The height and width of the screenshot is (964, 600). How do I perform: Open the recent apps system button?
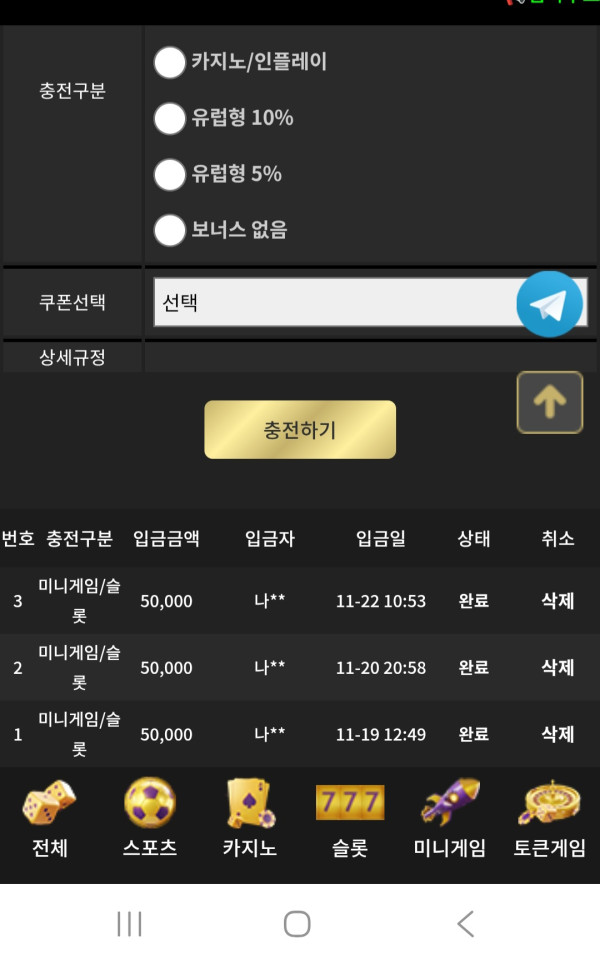click(x=130, y=924)
